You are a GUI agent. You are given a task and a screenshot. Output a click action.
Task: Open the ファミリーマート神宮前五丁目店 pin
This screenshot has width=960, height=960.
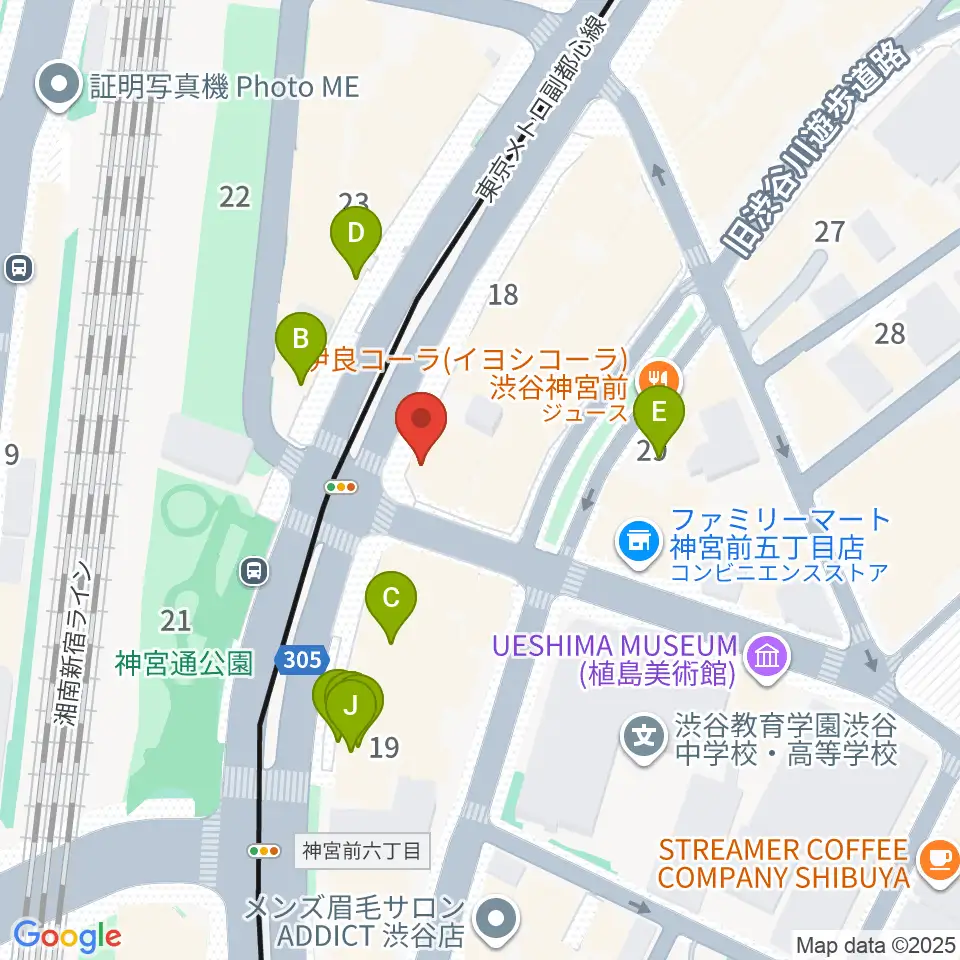pos(639,543)
